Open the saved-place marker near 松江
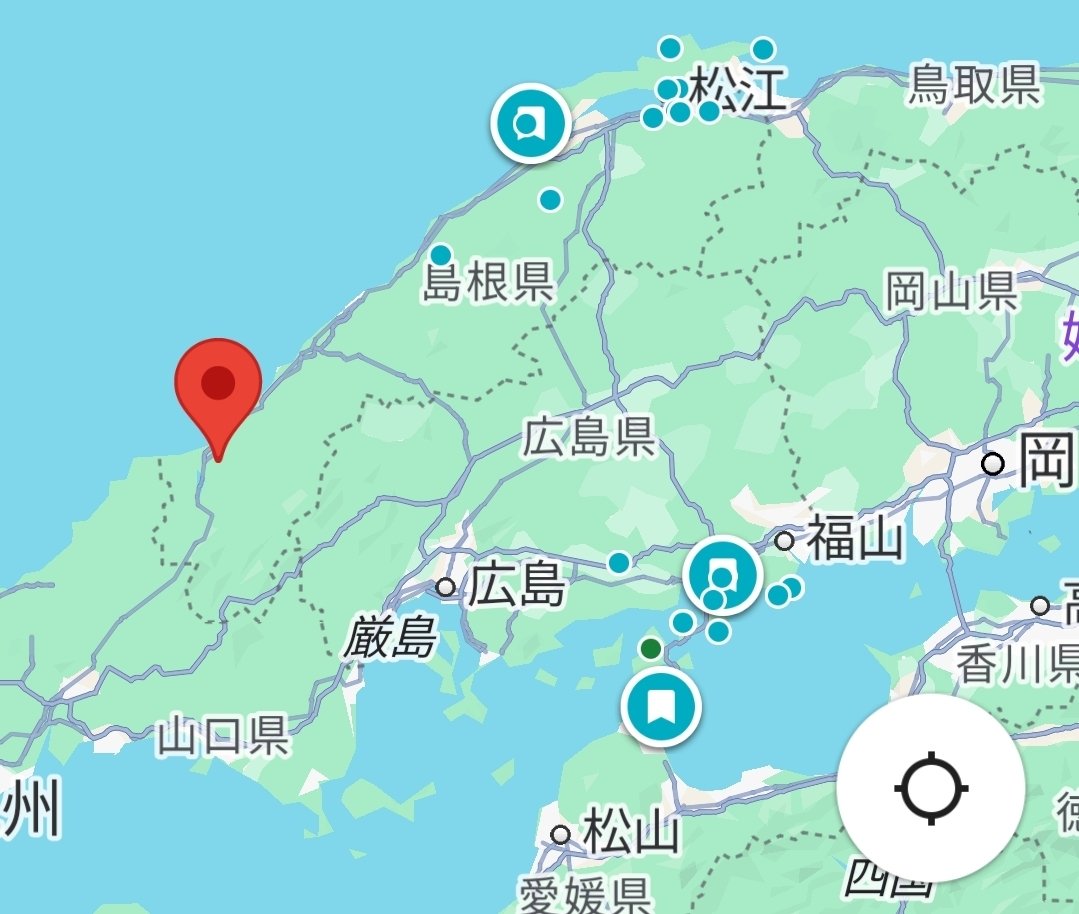The height and width of the screenshot is (914, 1079). [529, 124]
